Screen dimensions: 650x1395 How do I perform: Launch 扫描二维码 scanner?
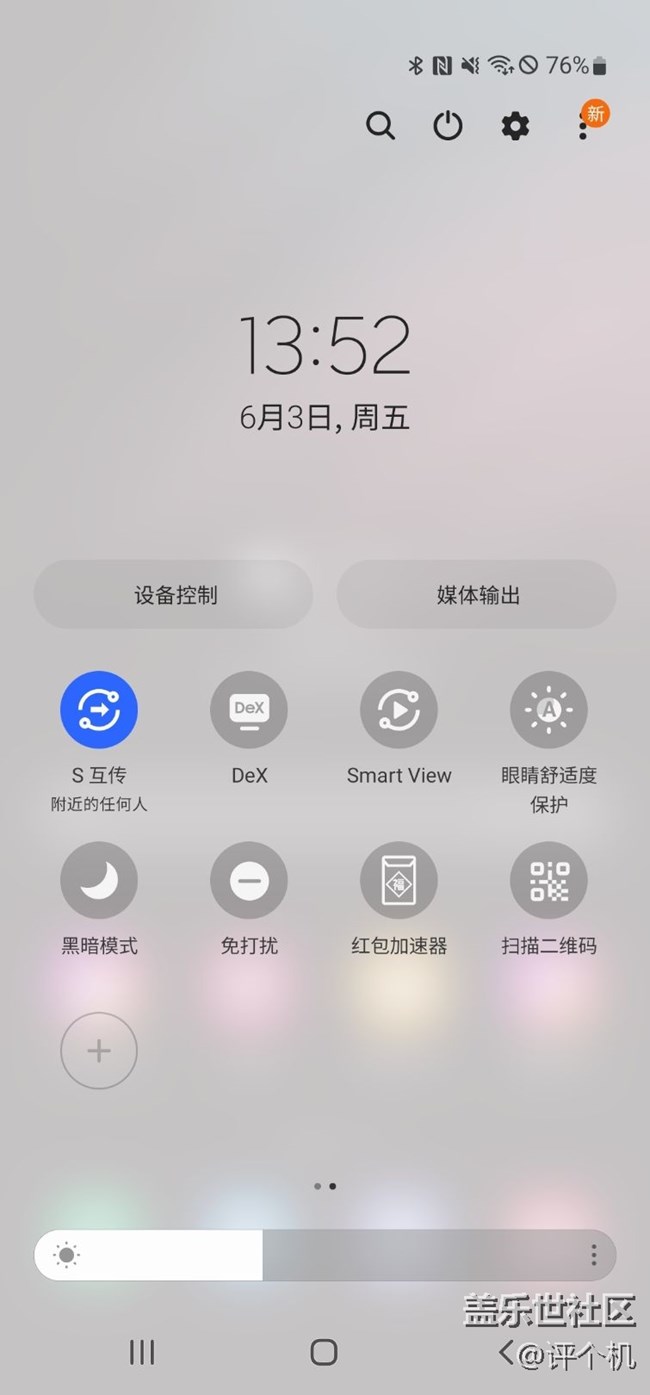549,880
